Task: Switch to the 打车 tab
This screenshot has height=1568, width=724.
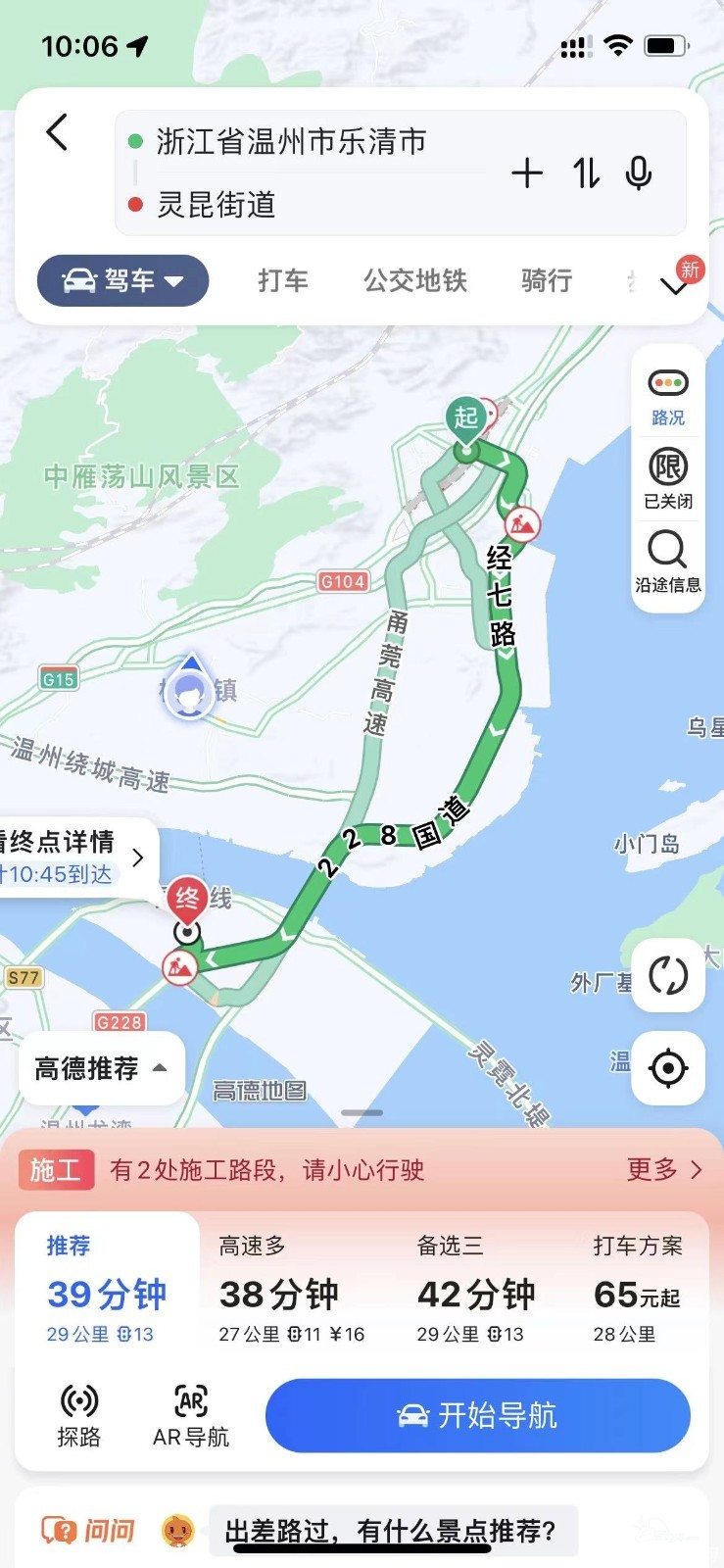Action: click(283, 281)
